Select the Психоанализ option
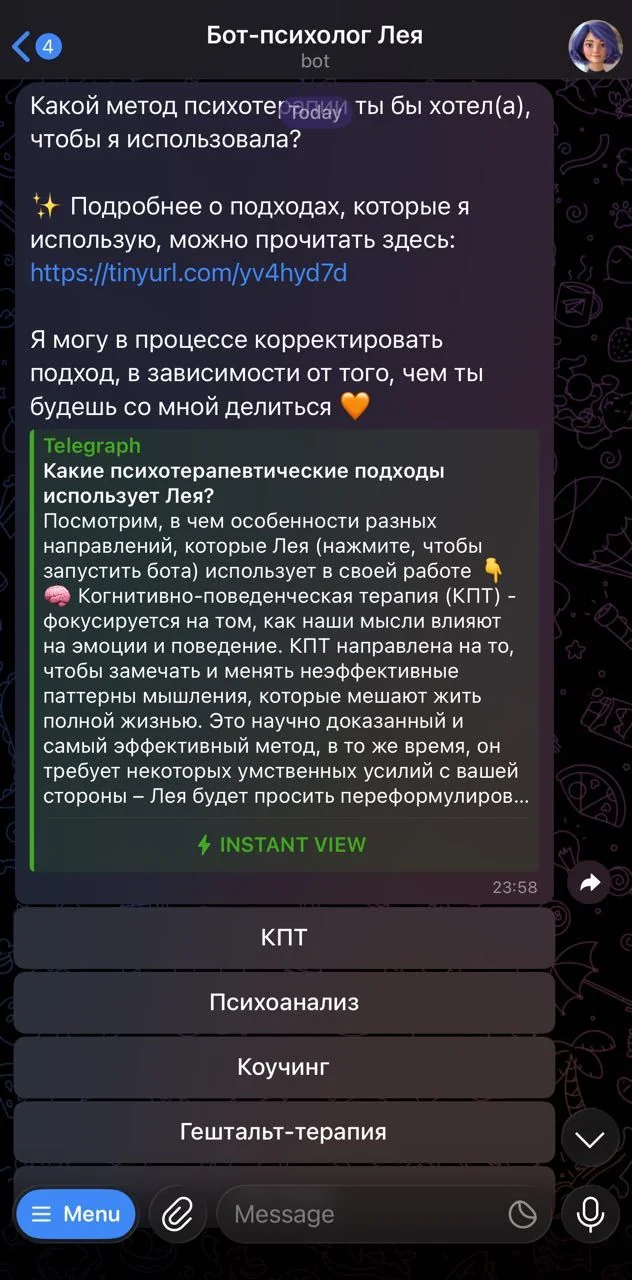This screenshot has height=1280, width=632. click(x=284, y=1002)
